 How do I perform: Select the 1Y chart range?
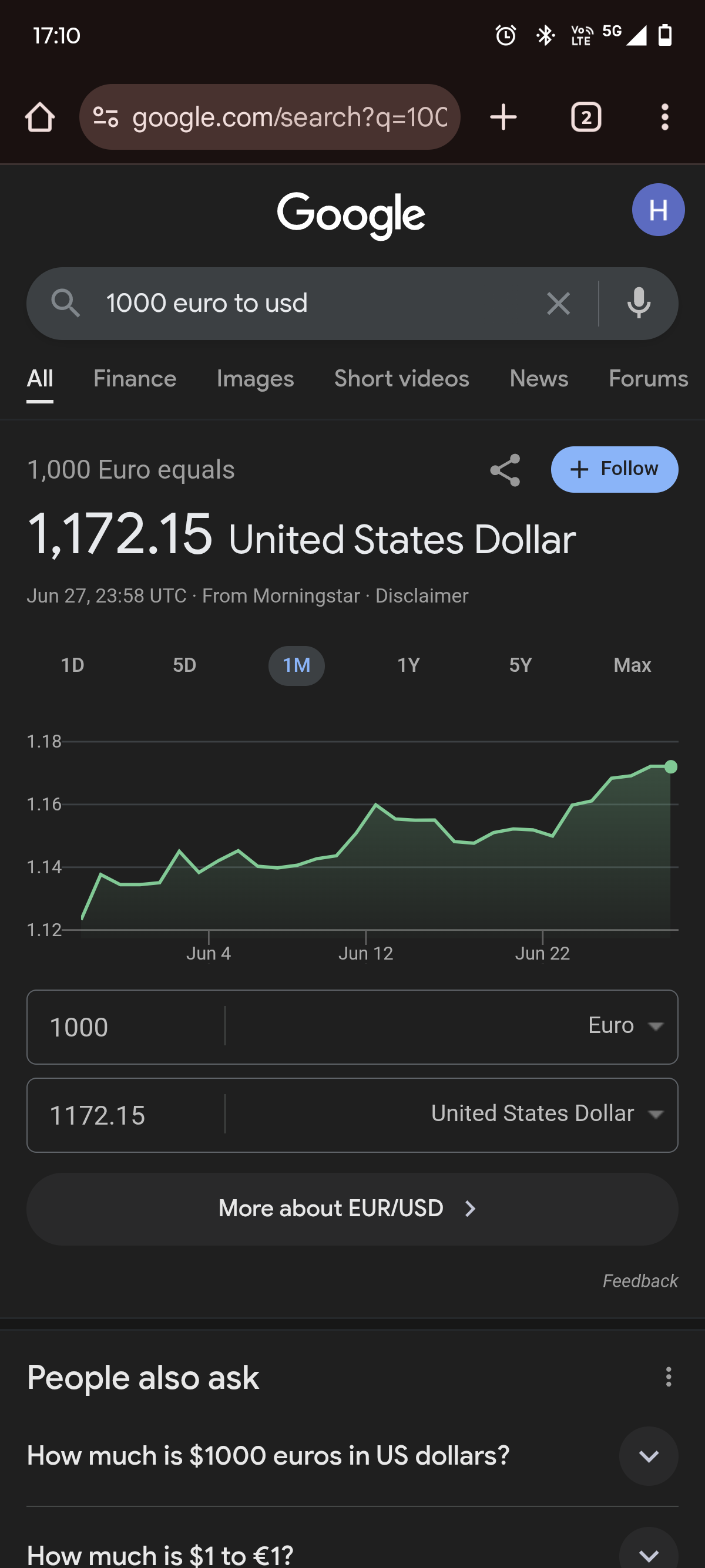coord(408,665)
